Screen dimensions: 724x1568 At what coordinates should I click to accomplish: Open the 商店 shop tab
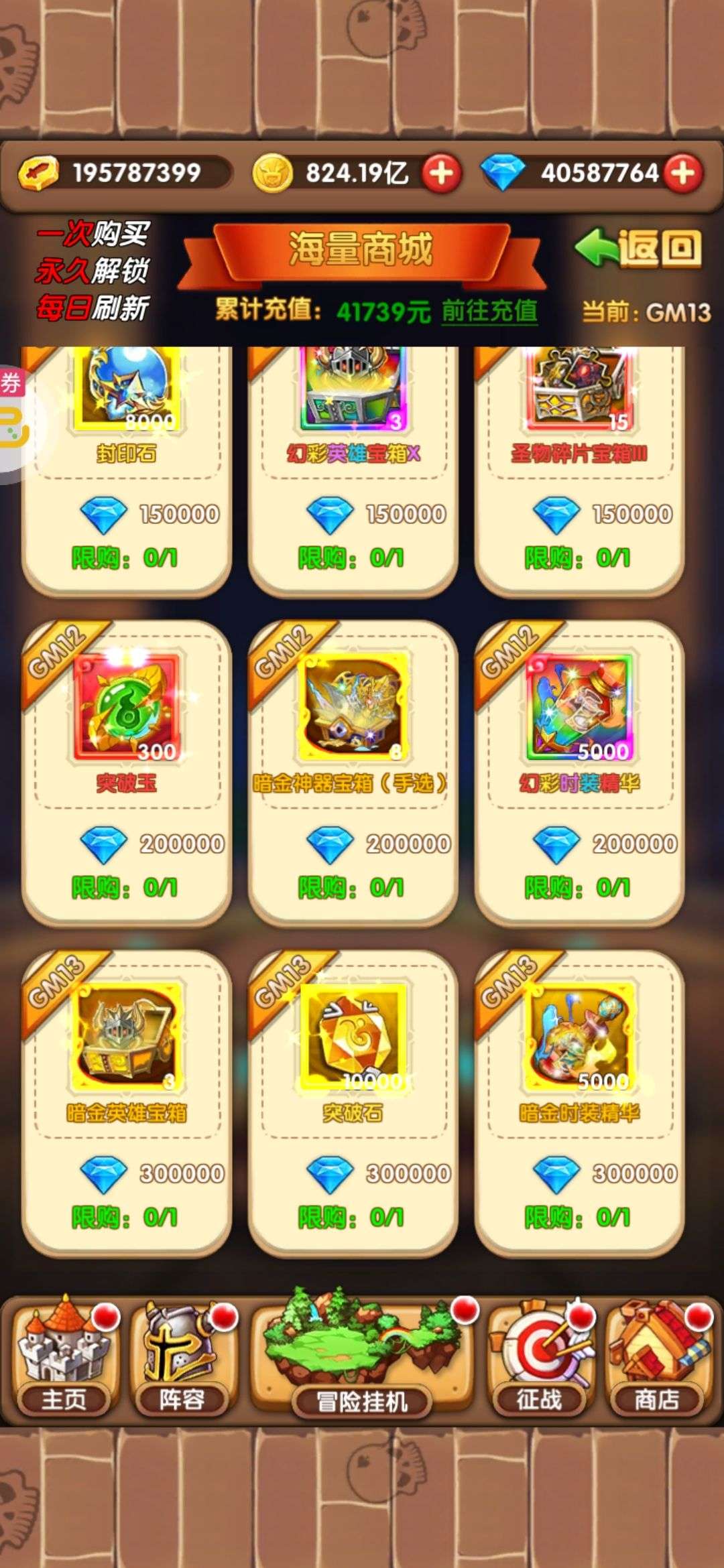(658, 1359)
